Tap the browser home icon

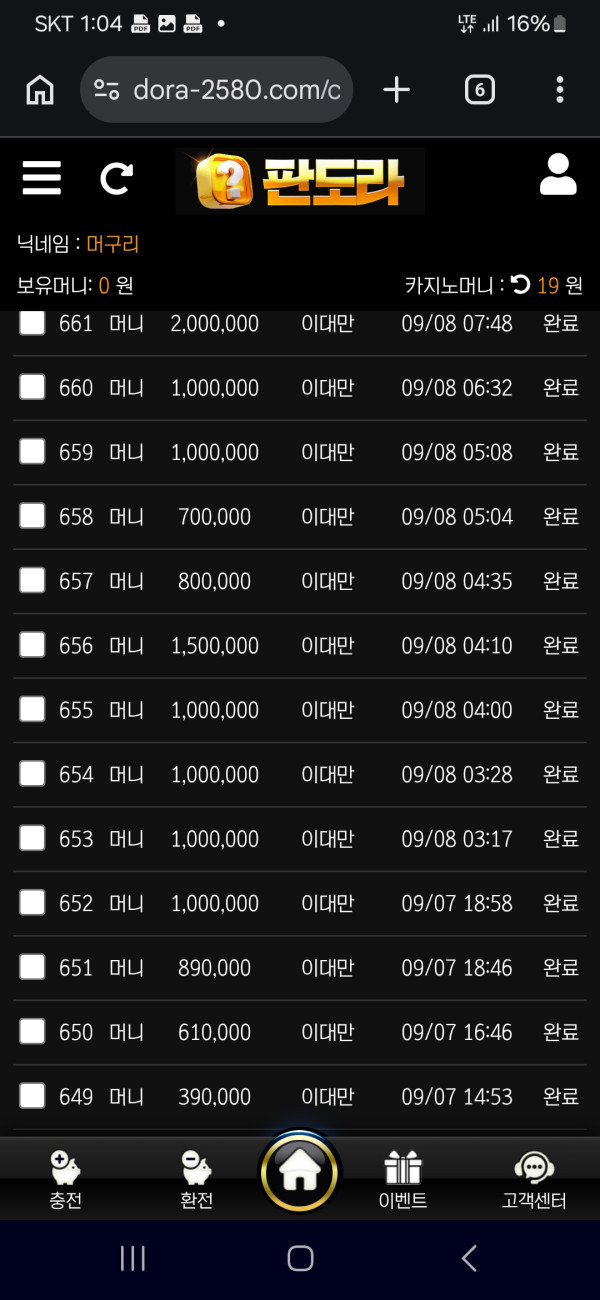(x=40, y=90)
